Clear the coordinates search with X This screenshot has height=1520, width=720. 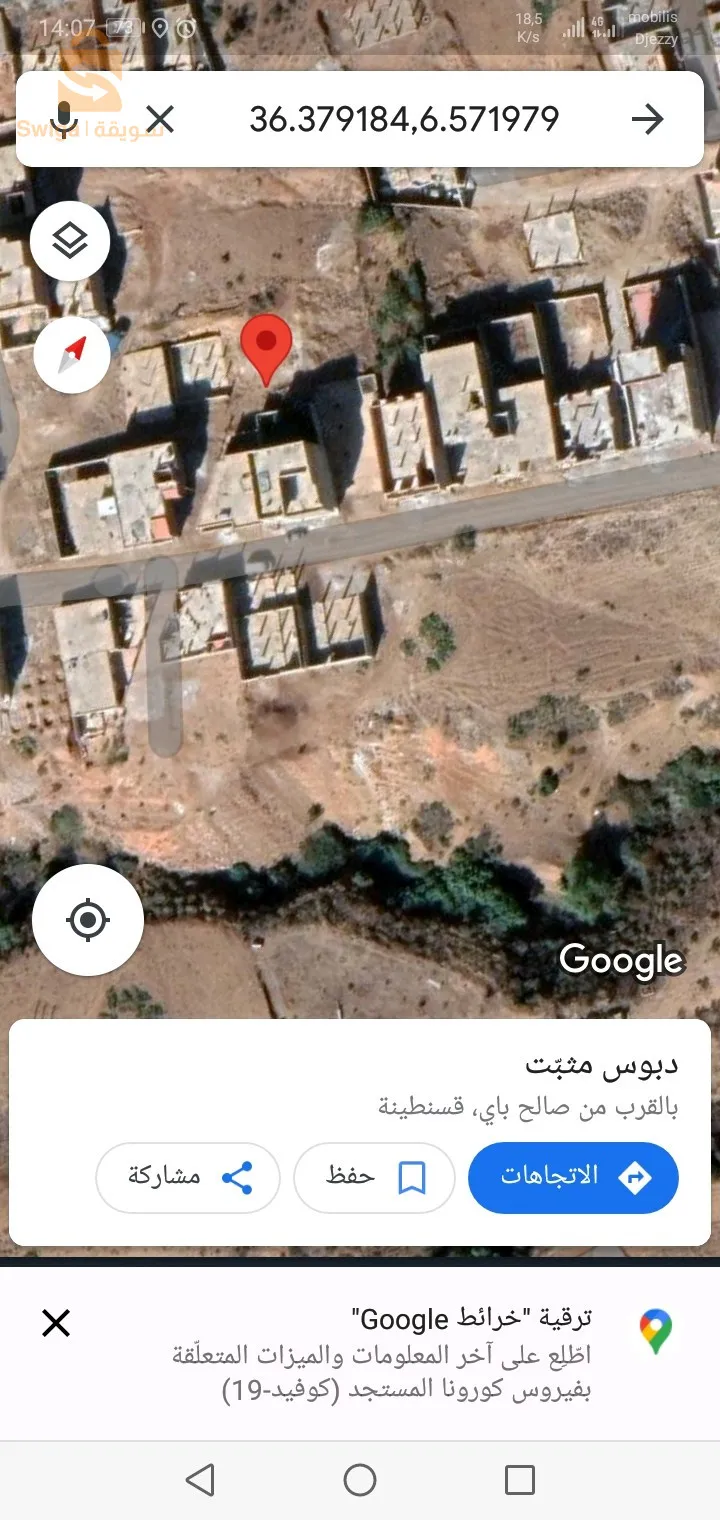click(x=160, y=120)
